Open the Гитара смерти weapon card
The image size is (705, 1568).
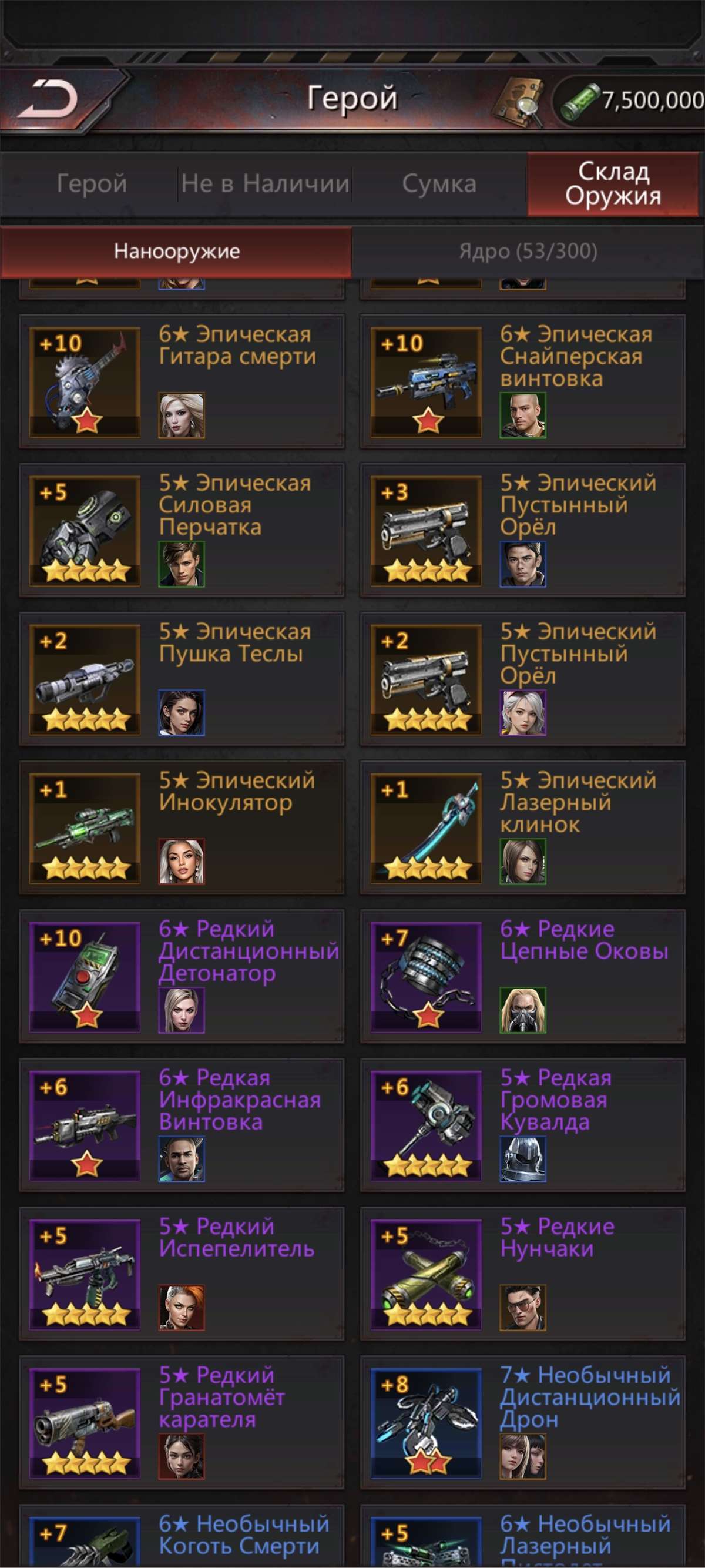click(x=182, y=381)
